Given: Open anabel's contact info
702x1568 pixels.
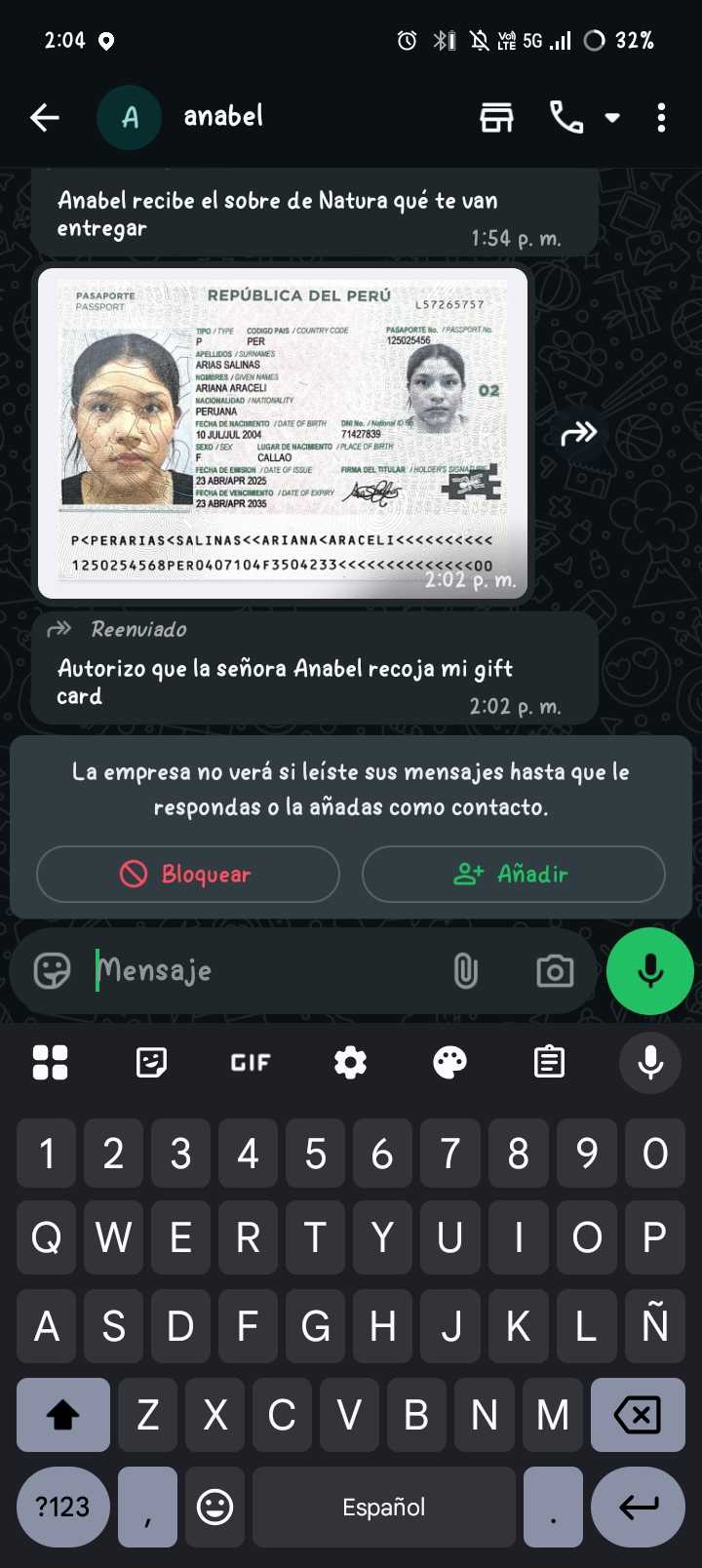Looking at the screenshot, I should point(223,117).
